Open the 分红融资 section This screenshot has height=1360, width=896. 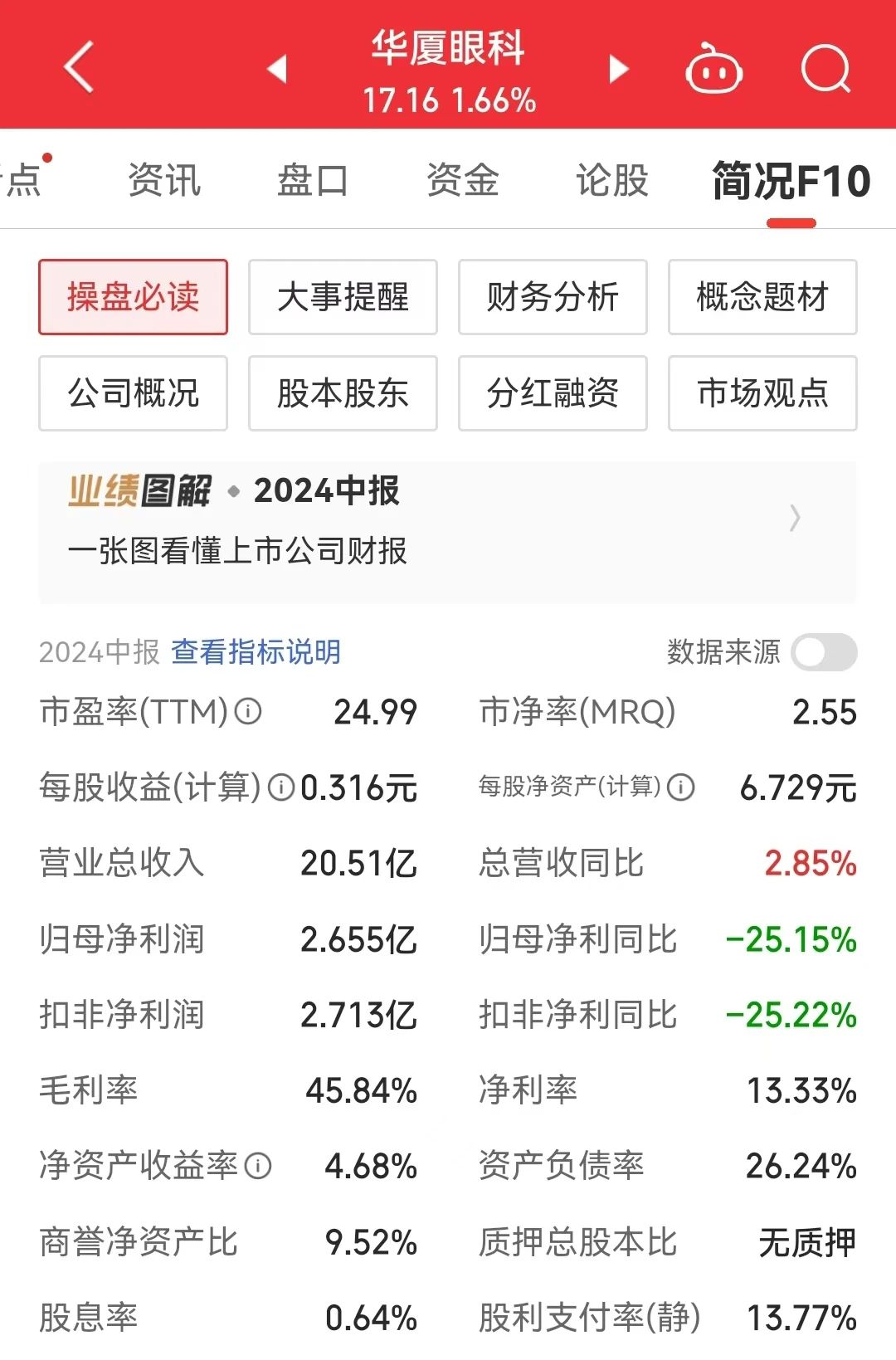click(553, 393)
